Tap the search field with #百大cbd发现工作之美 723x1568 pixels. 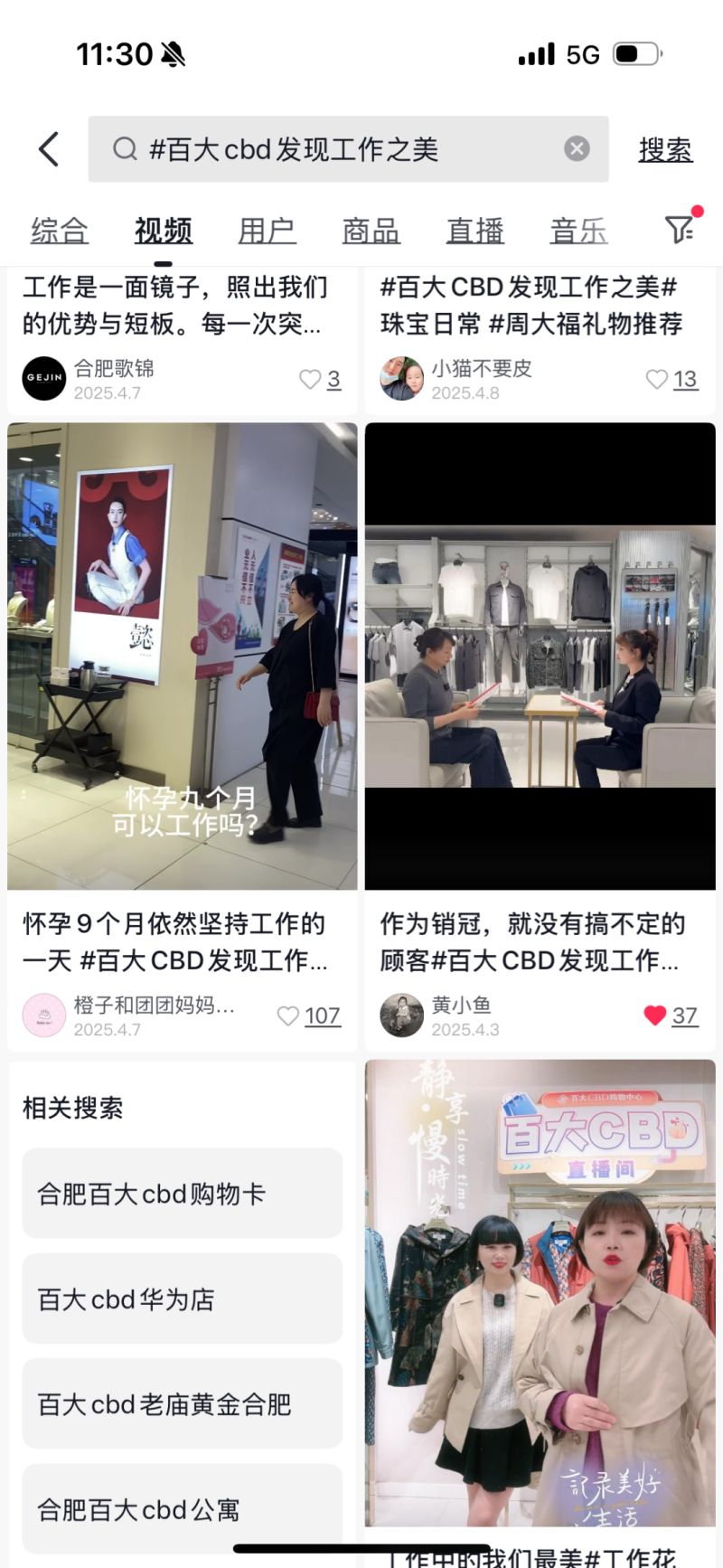(334, 149)
